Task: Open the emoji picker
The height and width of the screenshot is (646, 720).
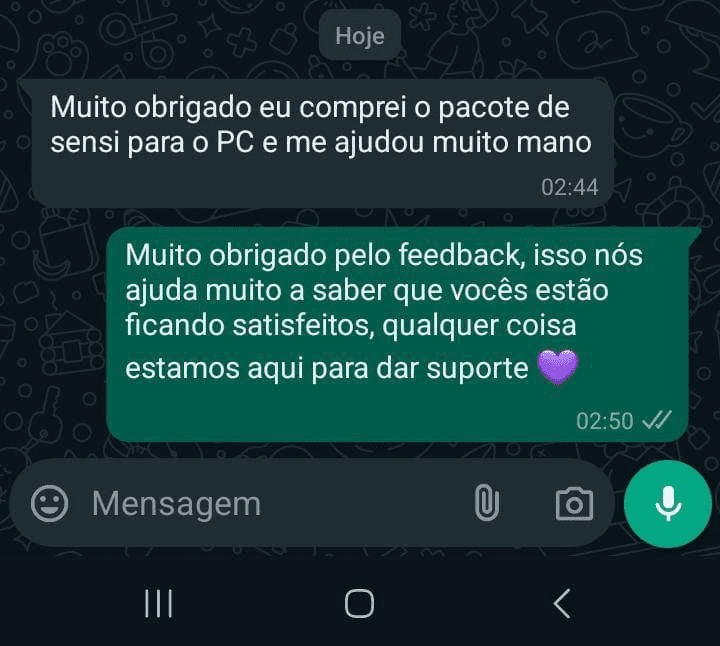Action: coord(49,503)
